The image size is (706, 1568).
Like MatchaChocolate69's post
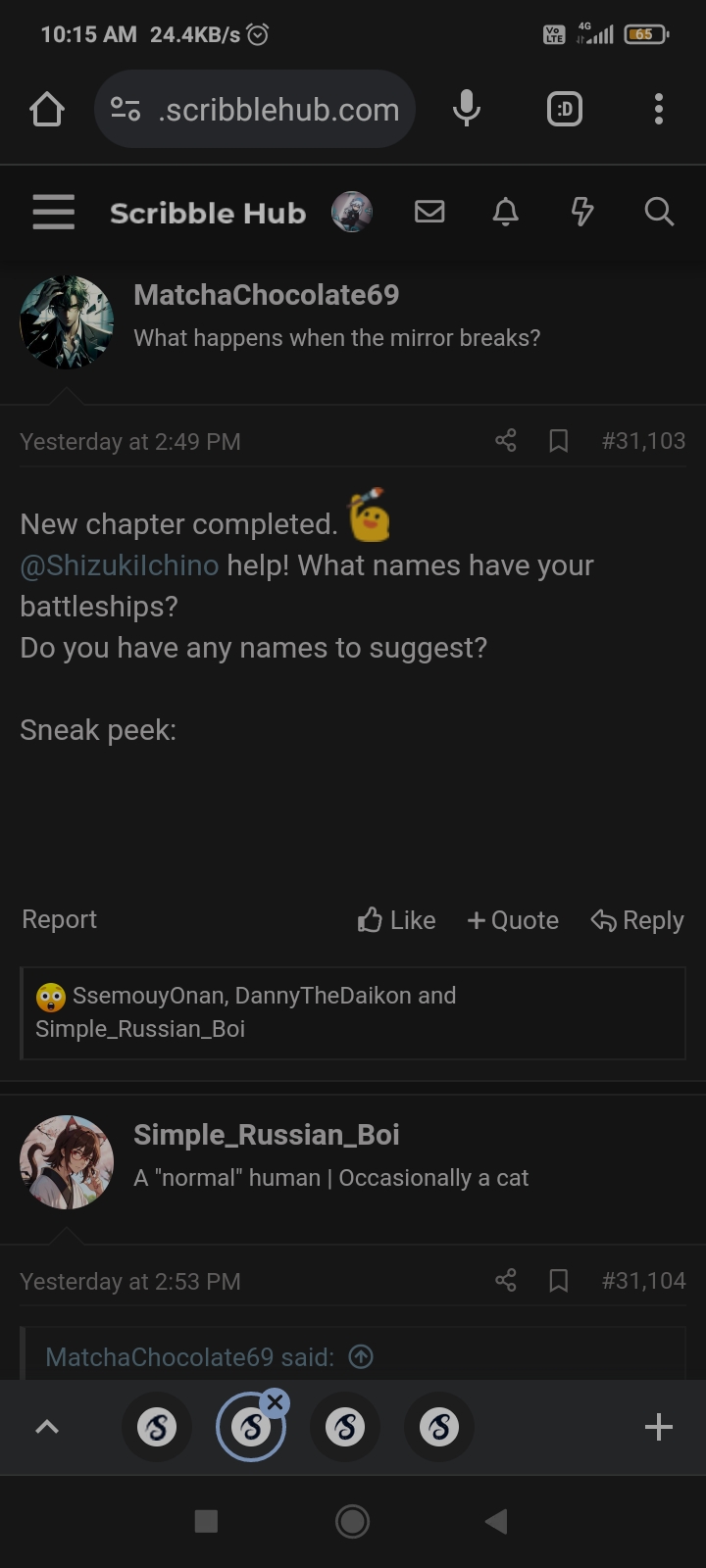(397, 920)
